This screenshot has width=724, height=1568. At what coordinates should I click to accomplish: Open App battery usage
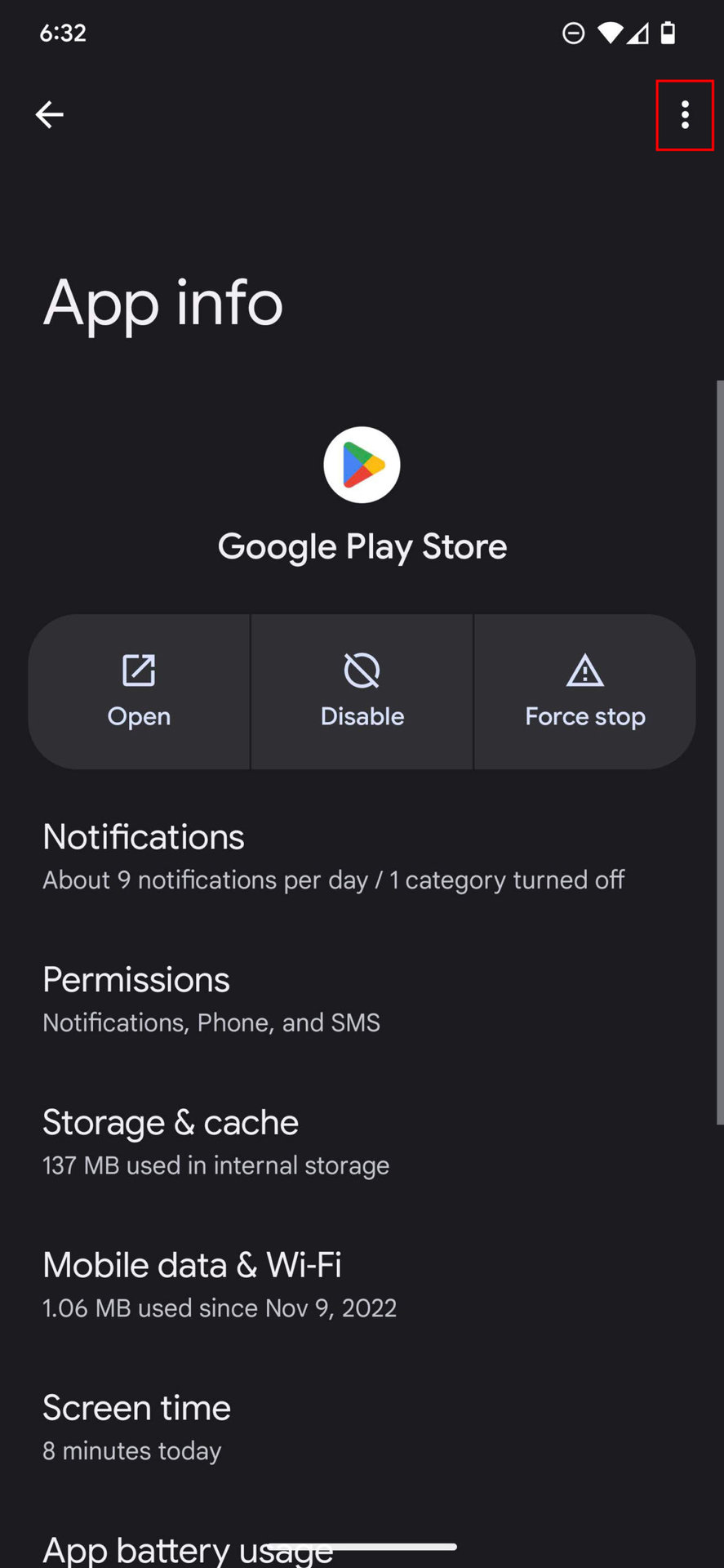point(188,1546)
